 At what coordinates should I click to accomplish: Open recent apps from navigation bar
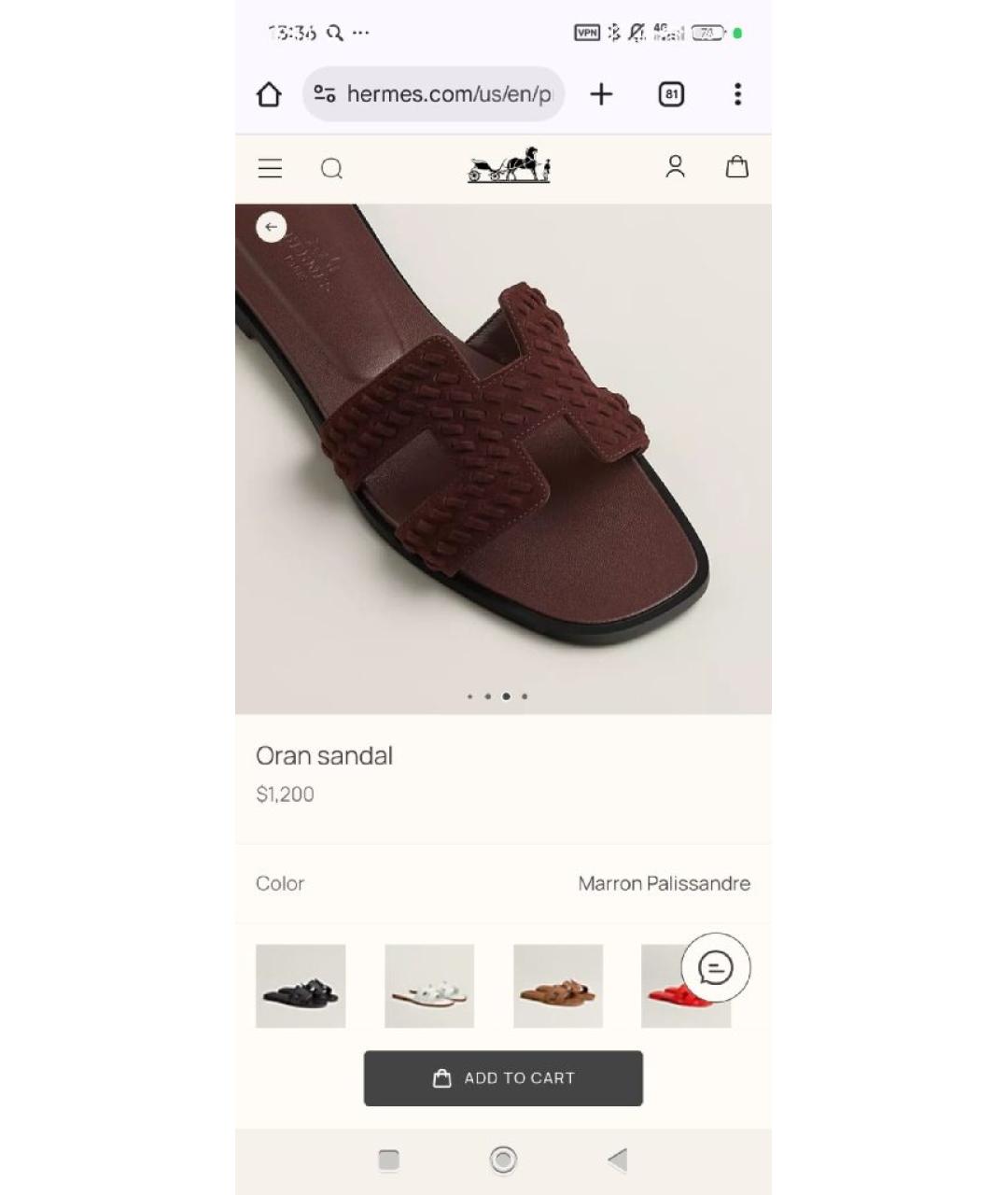click(389, 1160)
